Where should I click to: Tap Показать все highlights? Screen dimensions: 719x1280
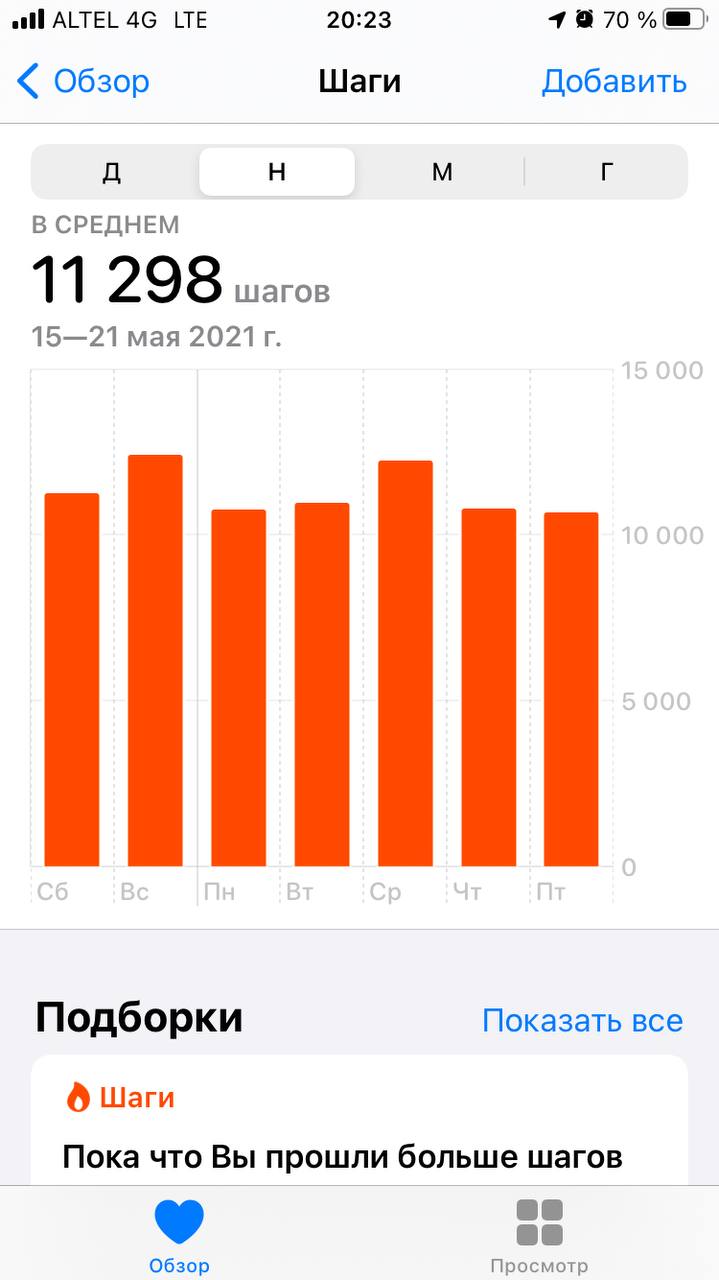[x=582, y=1020]
